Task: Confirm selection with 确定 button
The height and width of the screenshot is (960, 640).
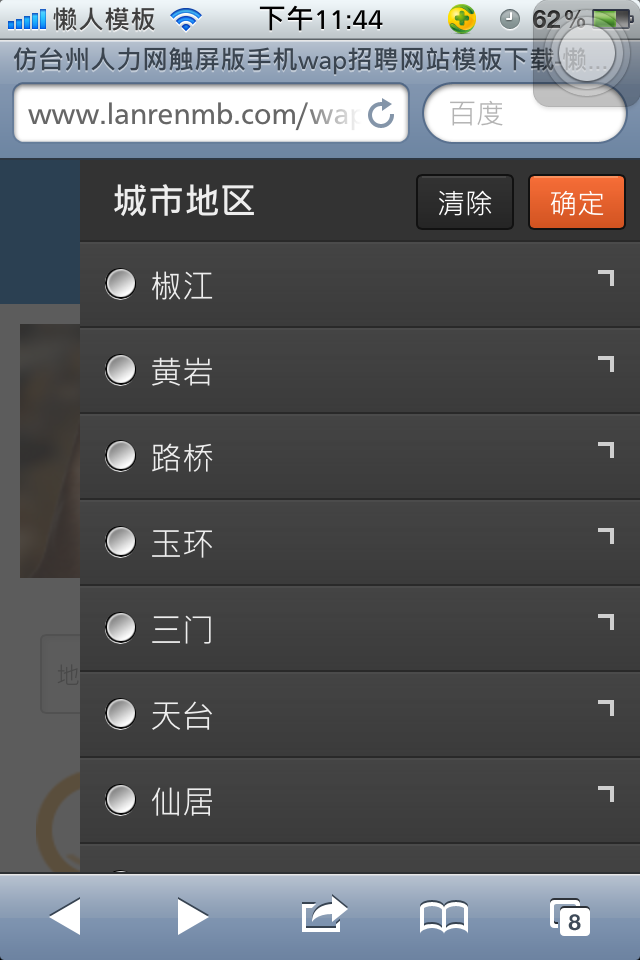Action: (577, 203)
